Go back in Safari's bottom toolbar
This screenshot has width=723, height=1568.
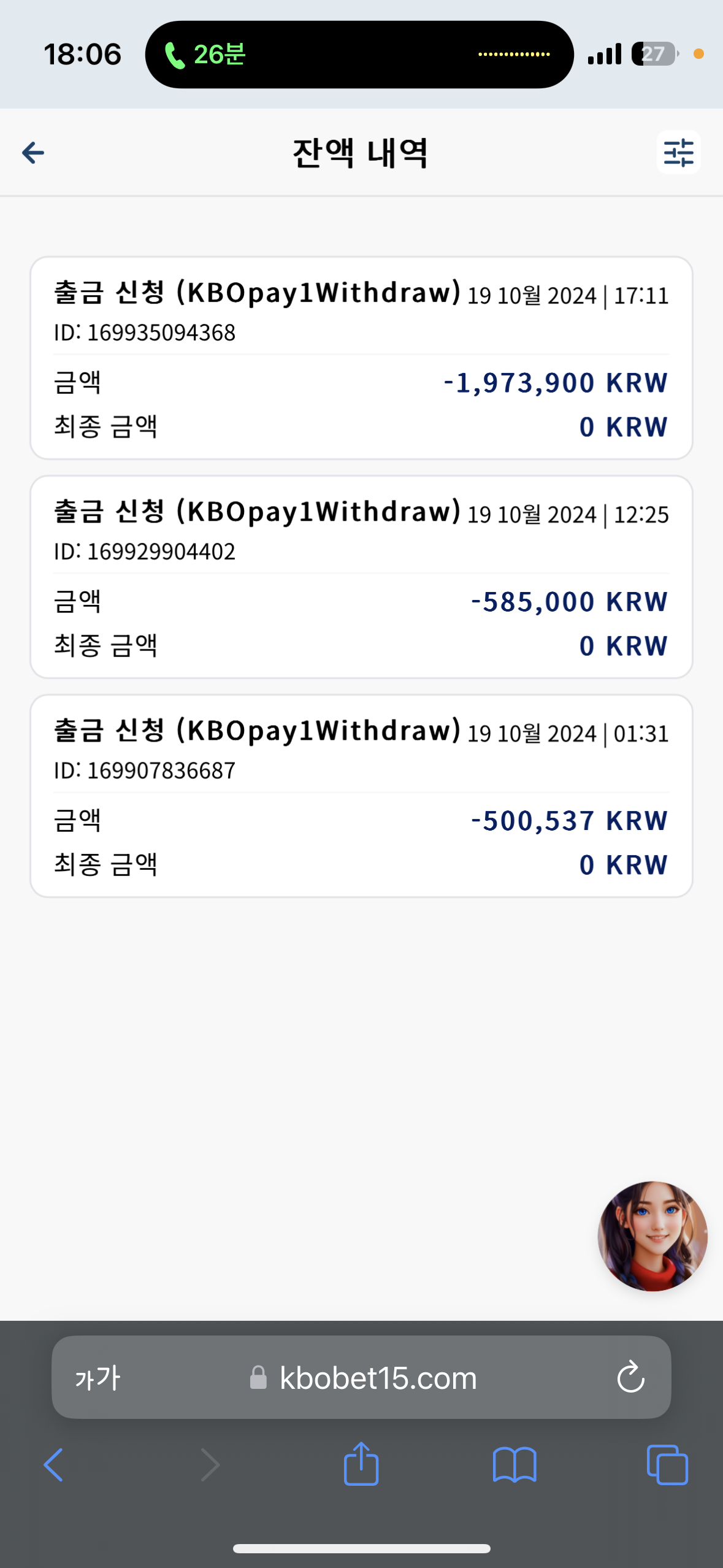tap(53, 1464)
